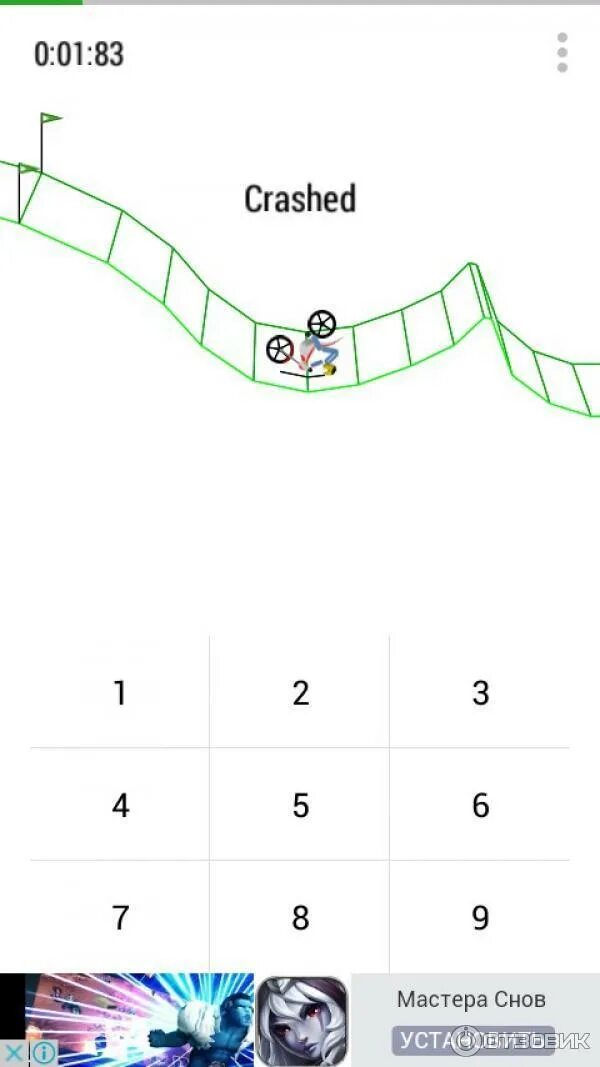Viewport: 600px width, 1067px height.
Task: Tap number 1 on the keypad
Action: point(120,692)
